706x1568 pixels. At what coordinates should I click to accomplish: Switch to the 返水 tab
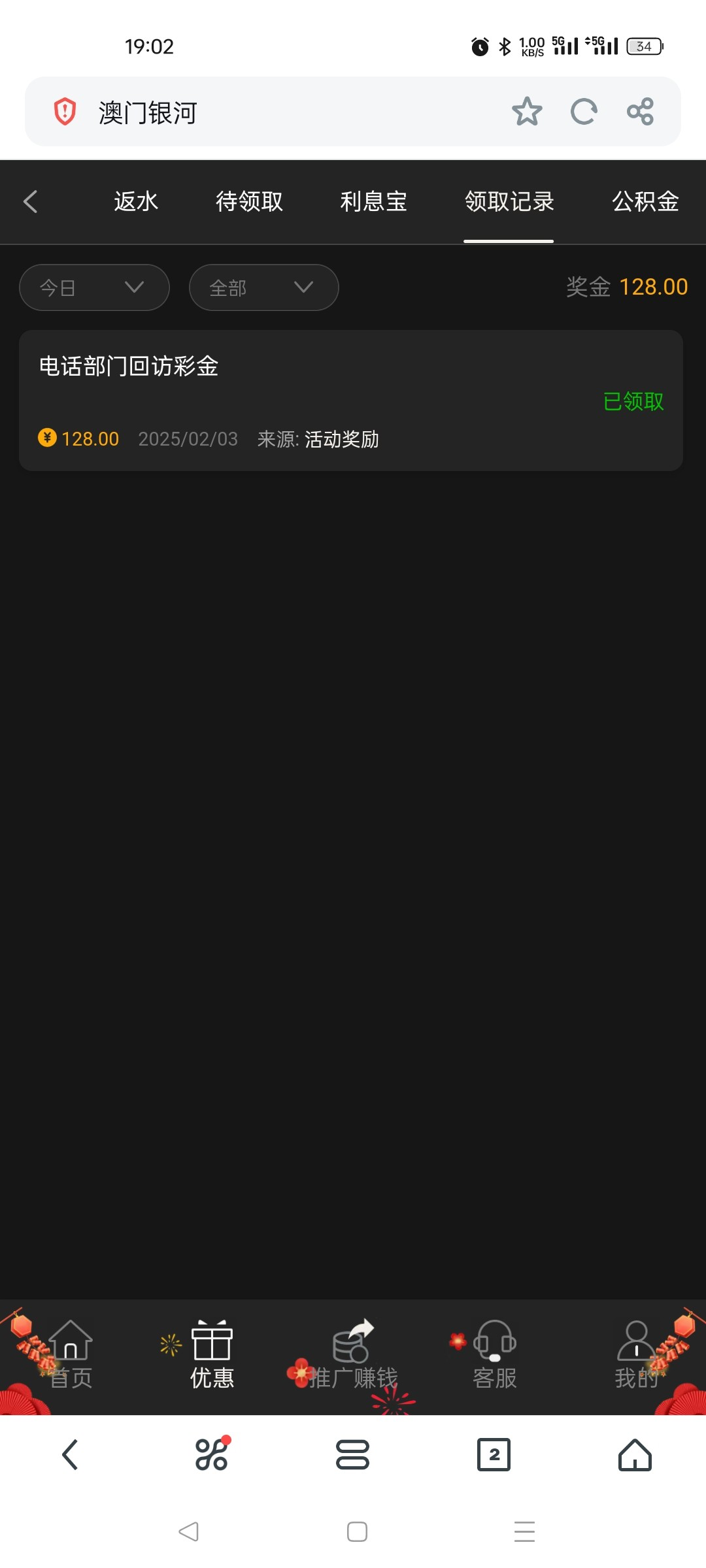click(136, 201)
